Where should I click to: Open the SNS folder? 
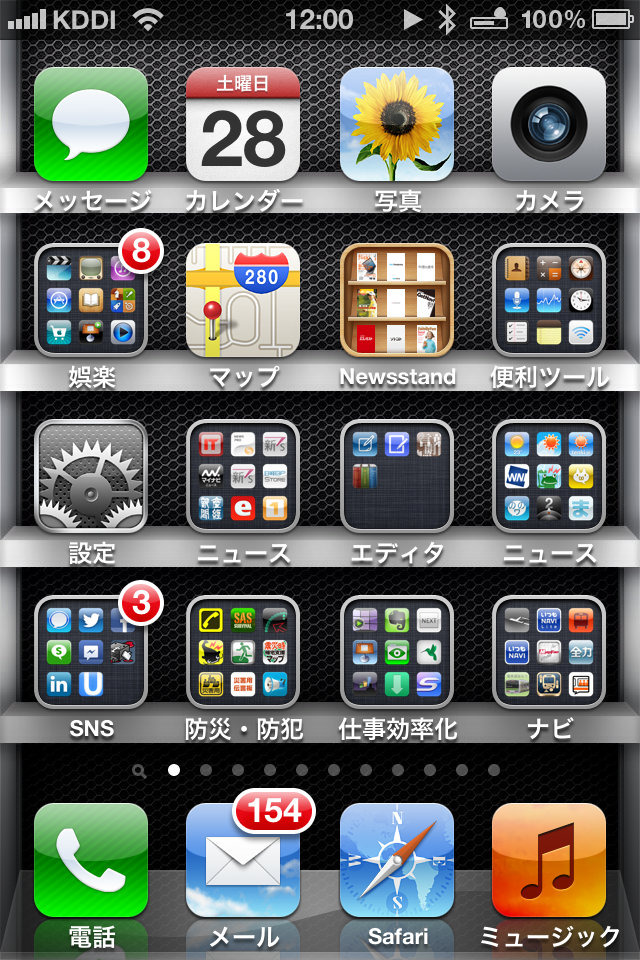tap(91, 652)
